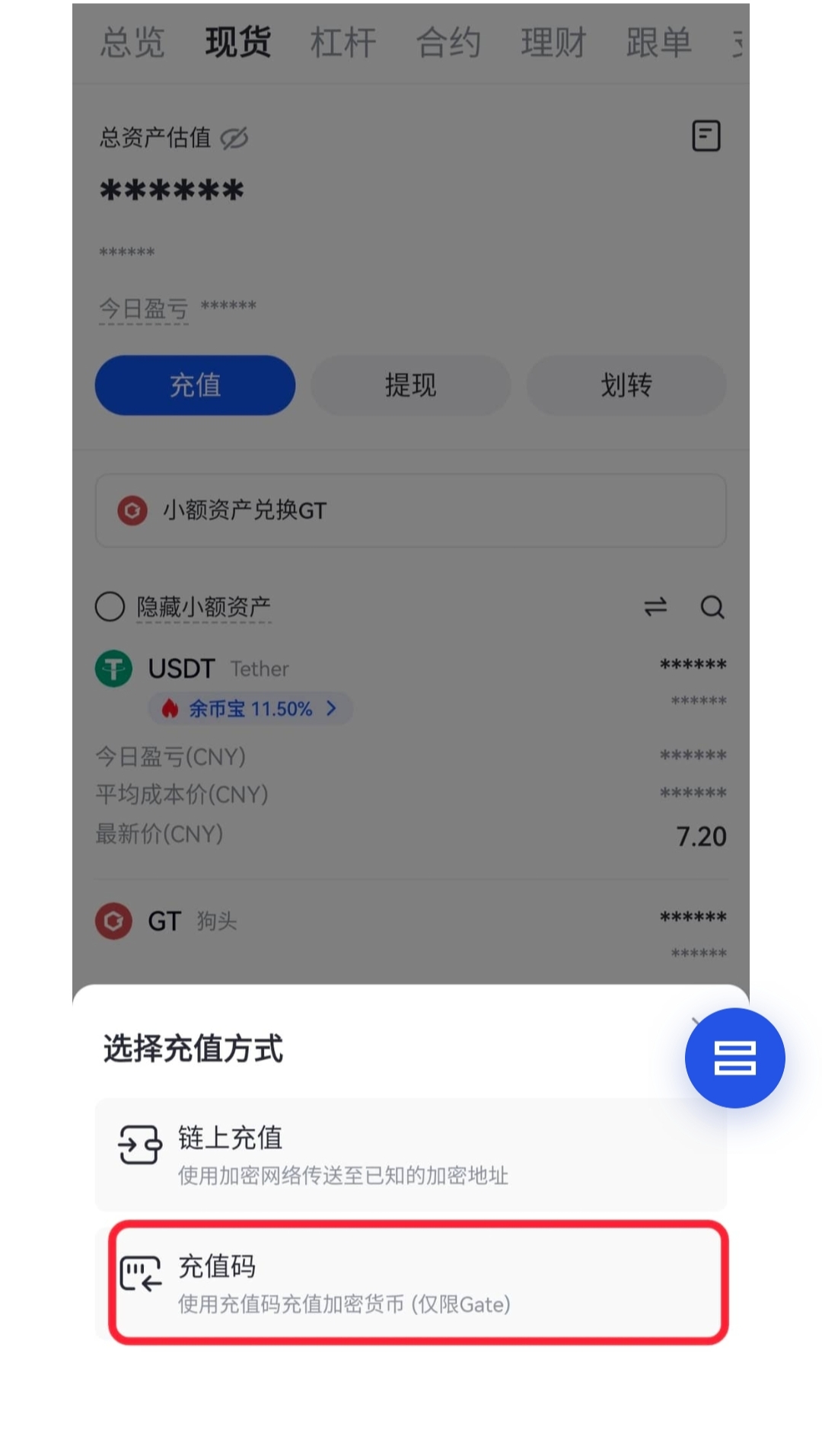Open 余币宝 11.50% offer

(x=250, y=709)
